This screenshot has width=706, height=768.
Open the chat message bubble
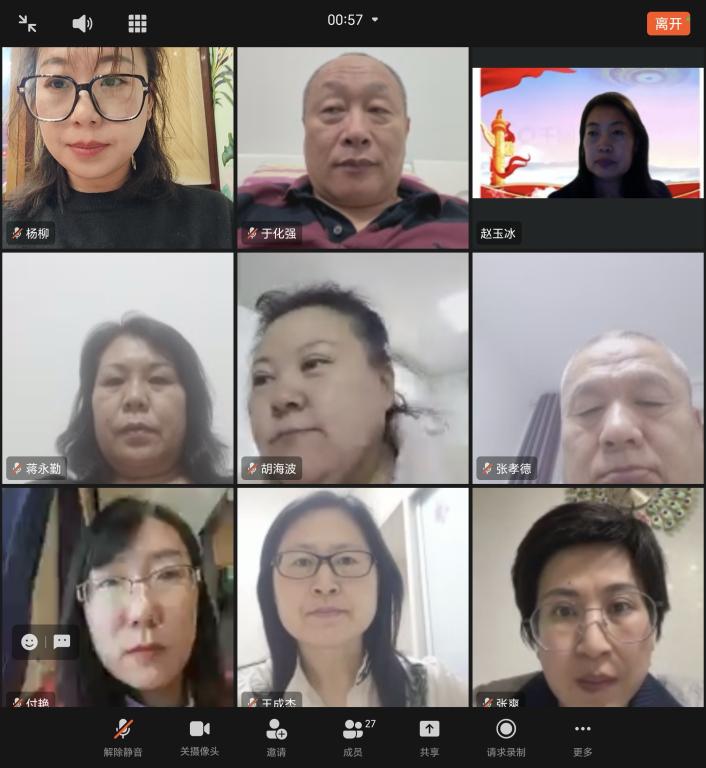pyautogui.click(x=62, y=642)
